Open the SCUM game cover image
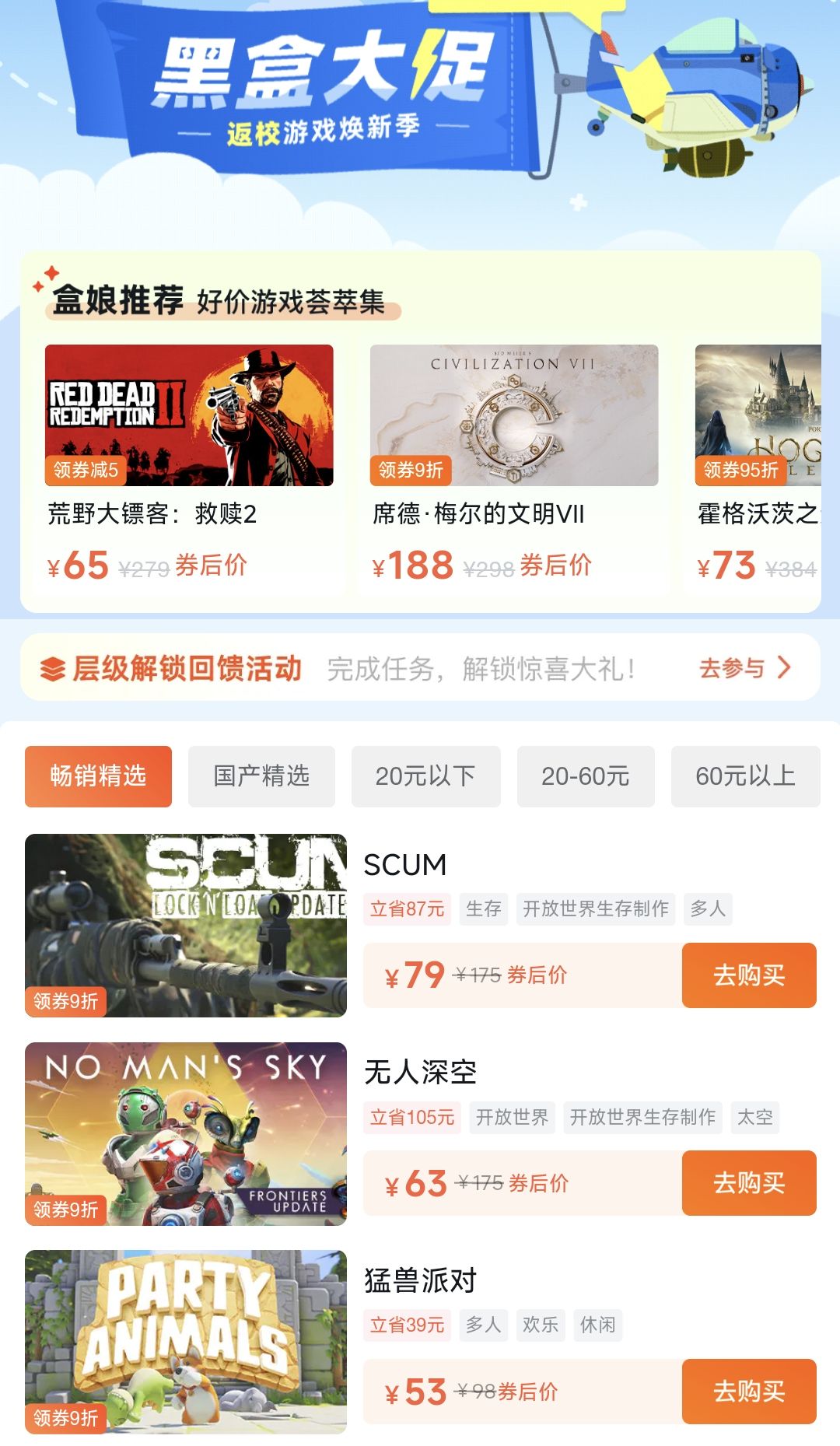The height and width of the screenshot is (1446, 840). [x=185, y=925]
